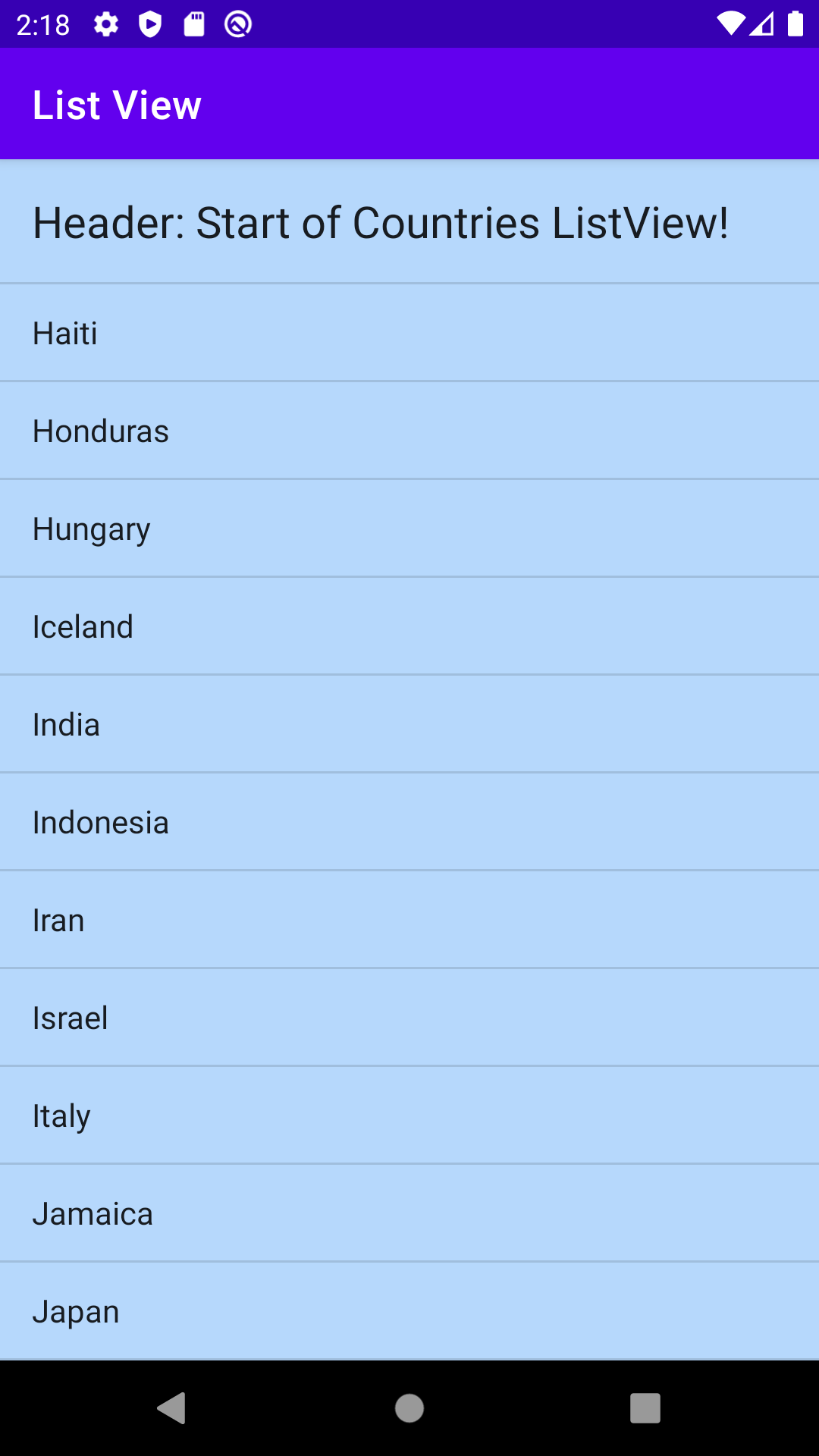The height and width of the screenshot is (1456, 819).
Task: Select Honduras from the list
Action: tap(409, 430)
